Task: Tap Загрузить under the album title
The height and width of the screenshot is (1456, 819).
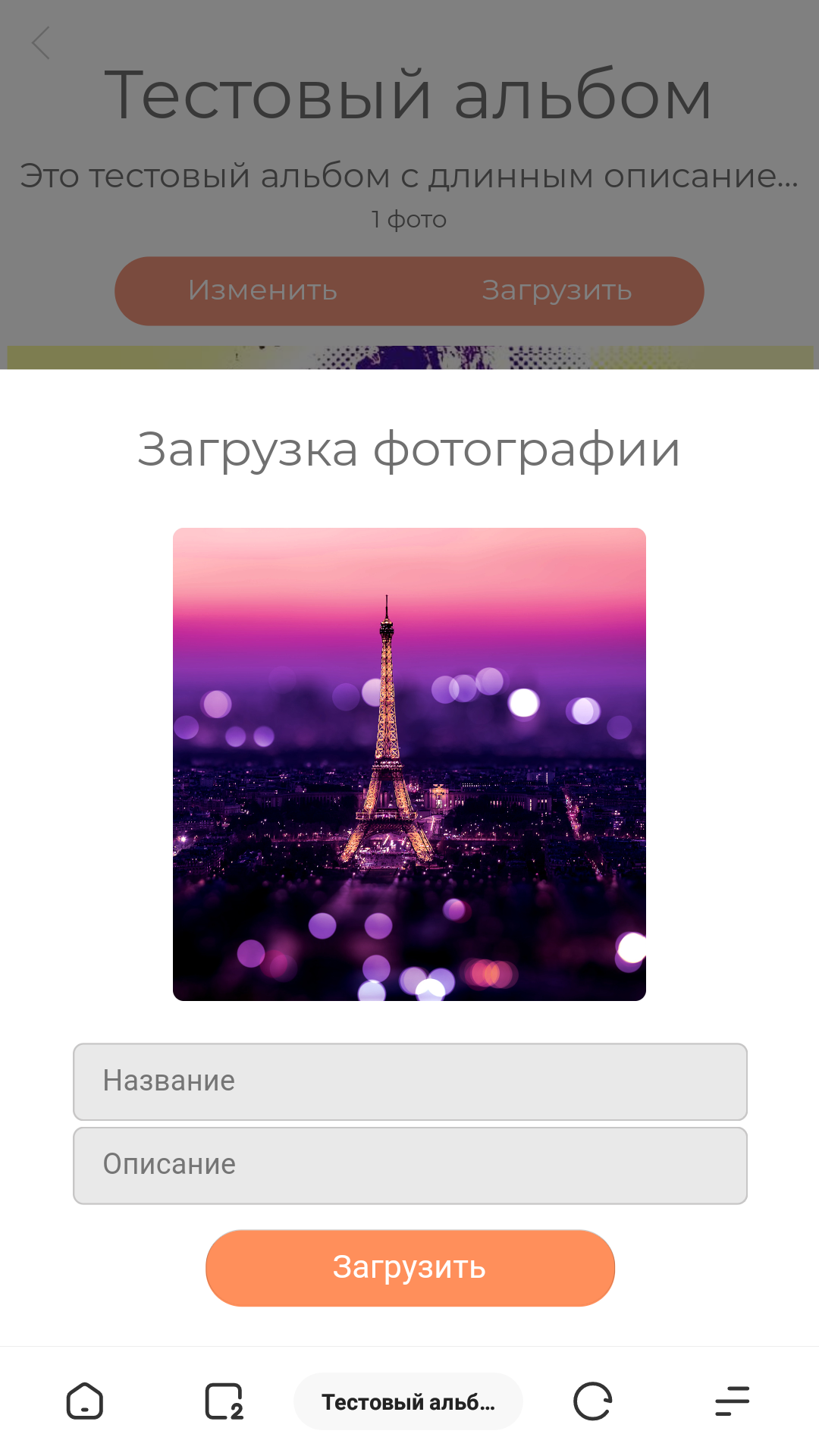Action: 557,290
